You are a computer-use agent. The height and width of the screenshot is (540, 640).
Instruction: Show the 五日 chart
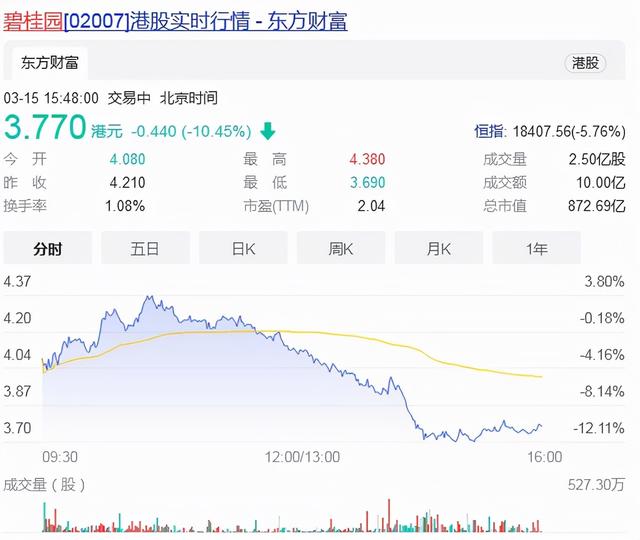point(146,248)
